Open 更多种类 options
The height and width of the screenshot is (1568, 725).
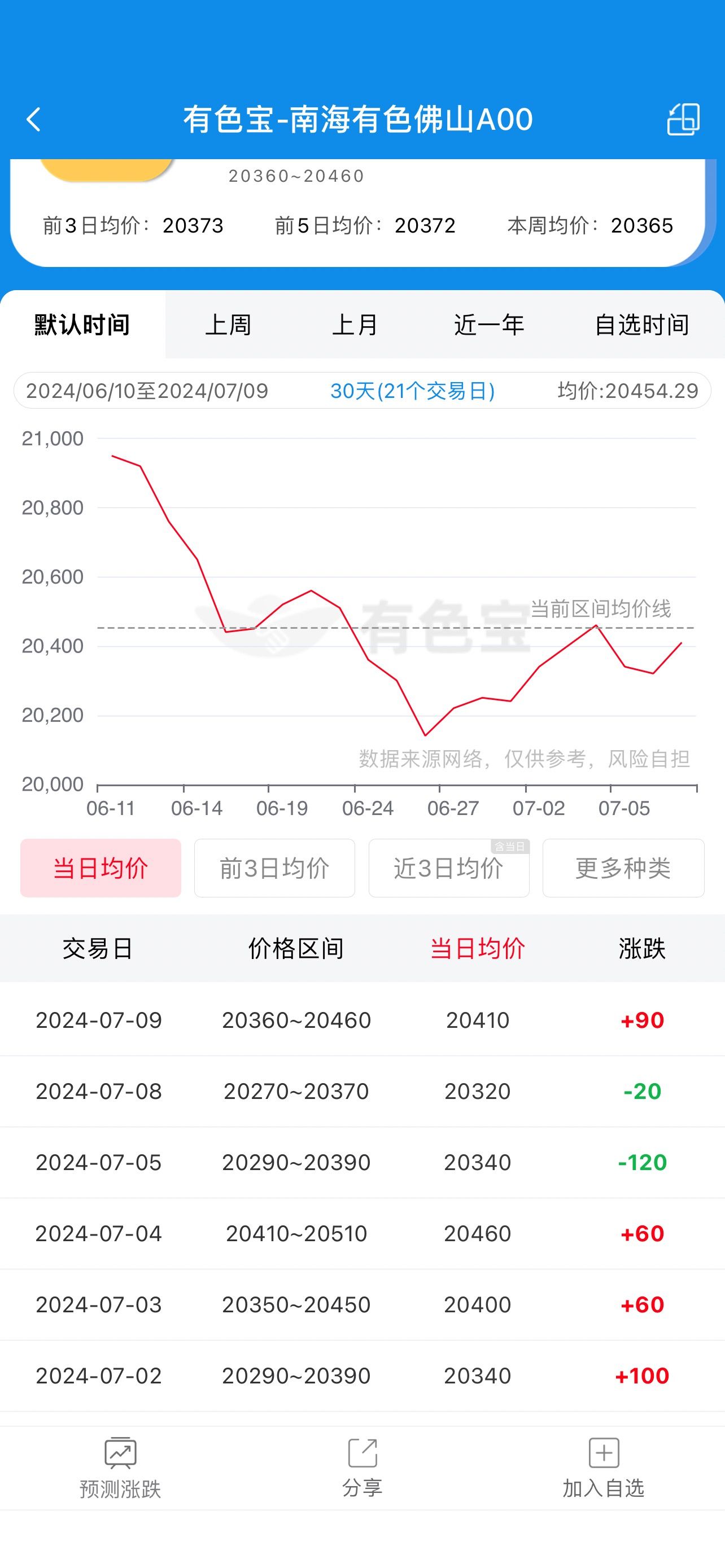pyautogui.click(x=623, y=868)
